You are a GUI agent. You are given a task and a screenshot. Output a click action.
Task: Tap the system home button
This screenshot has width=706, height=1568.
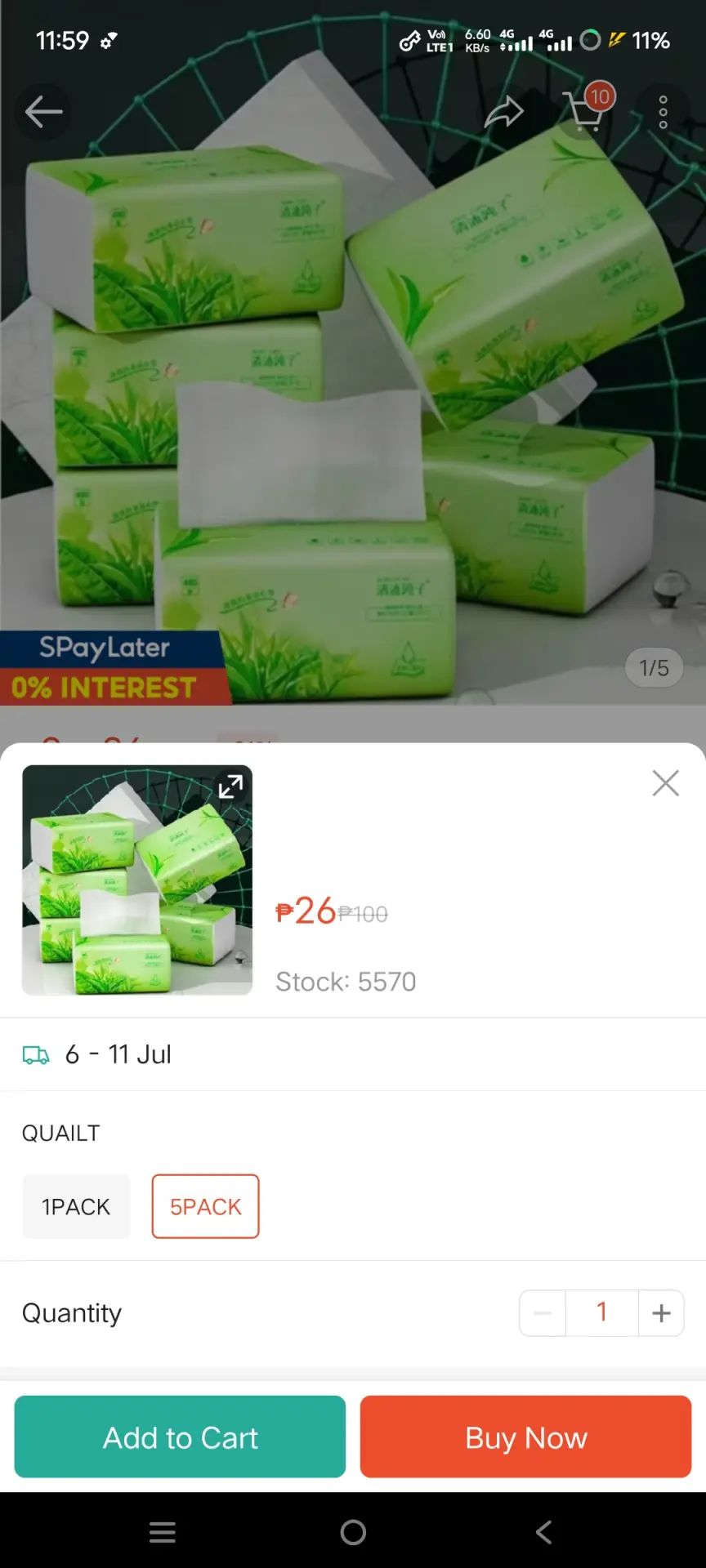coord(353,1532)
